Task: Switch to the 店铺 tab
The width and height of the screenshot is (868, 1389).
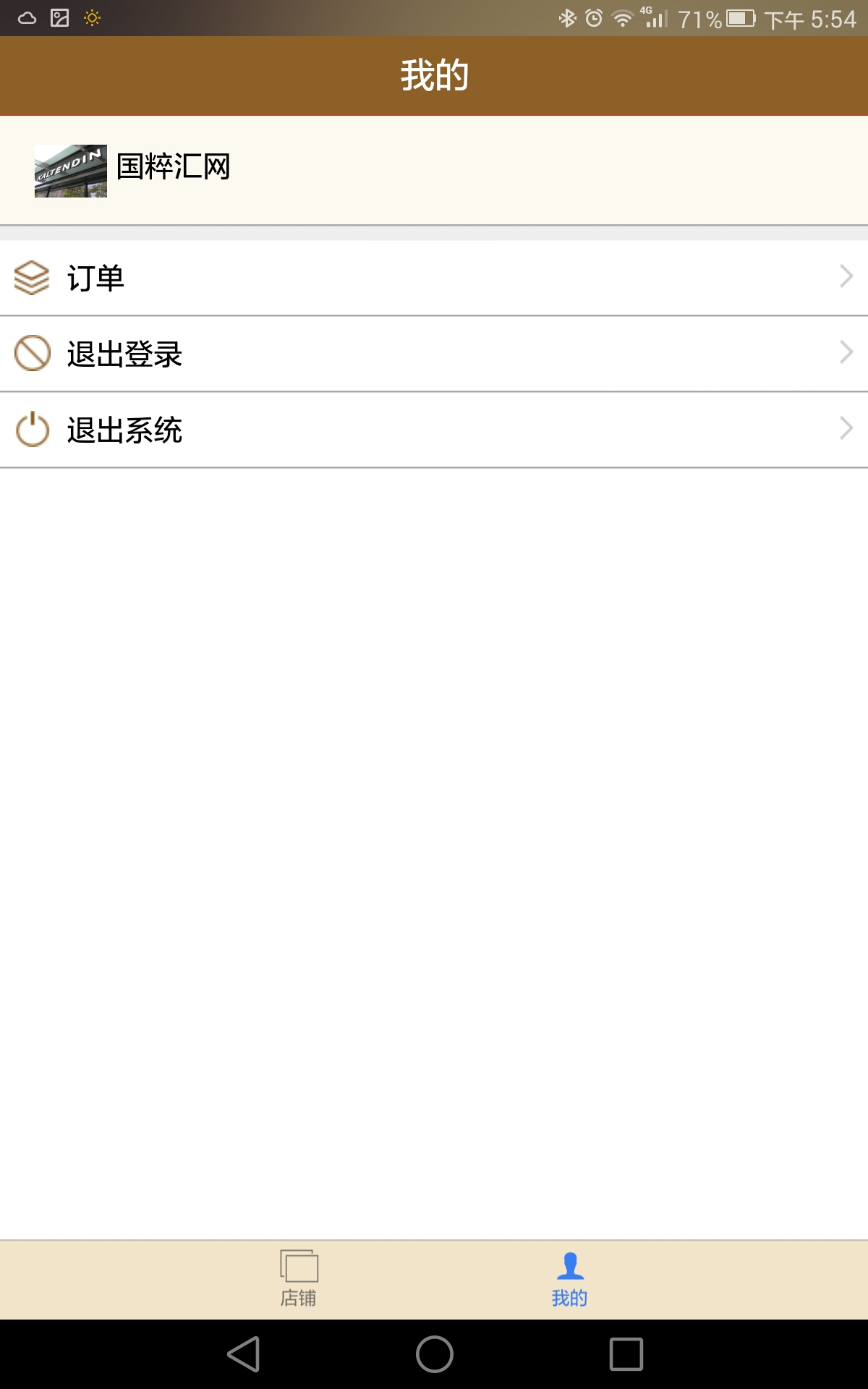Action: [299, 1279]
